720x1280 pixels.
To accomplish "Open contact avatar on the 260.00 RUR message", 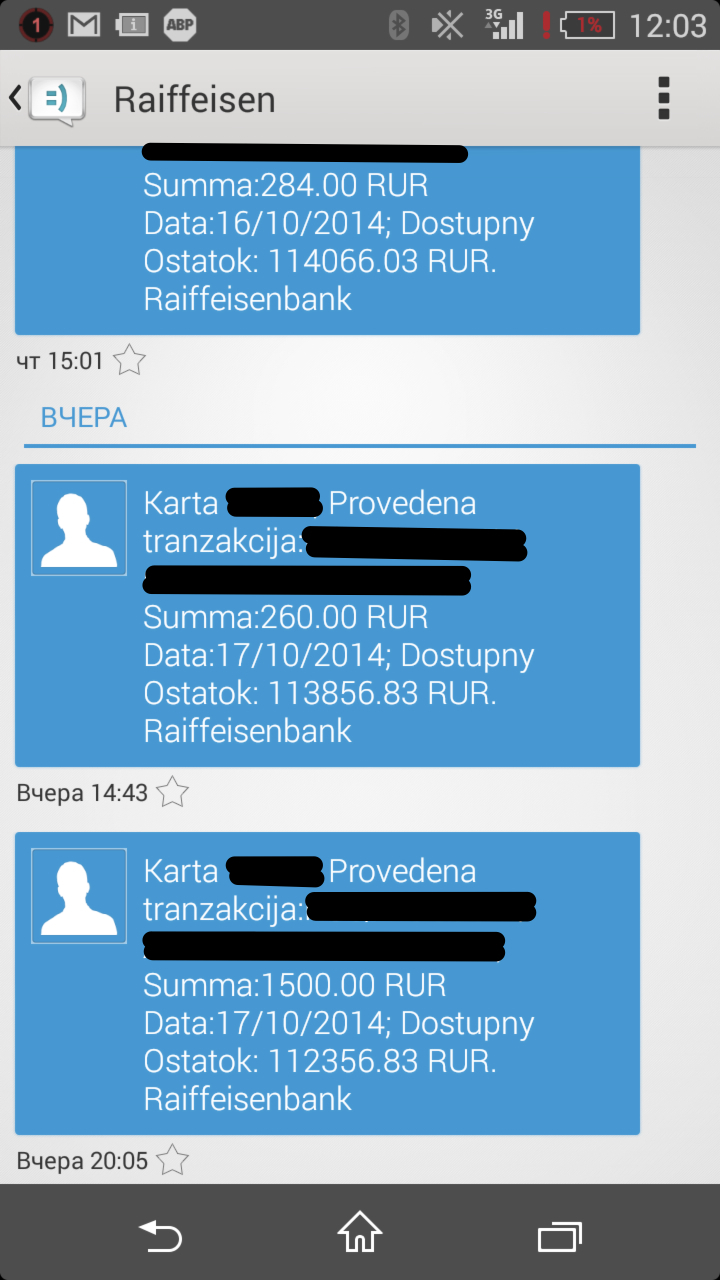I will (79, 528).
